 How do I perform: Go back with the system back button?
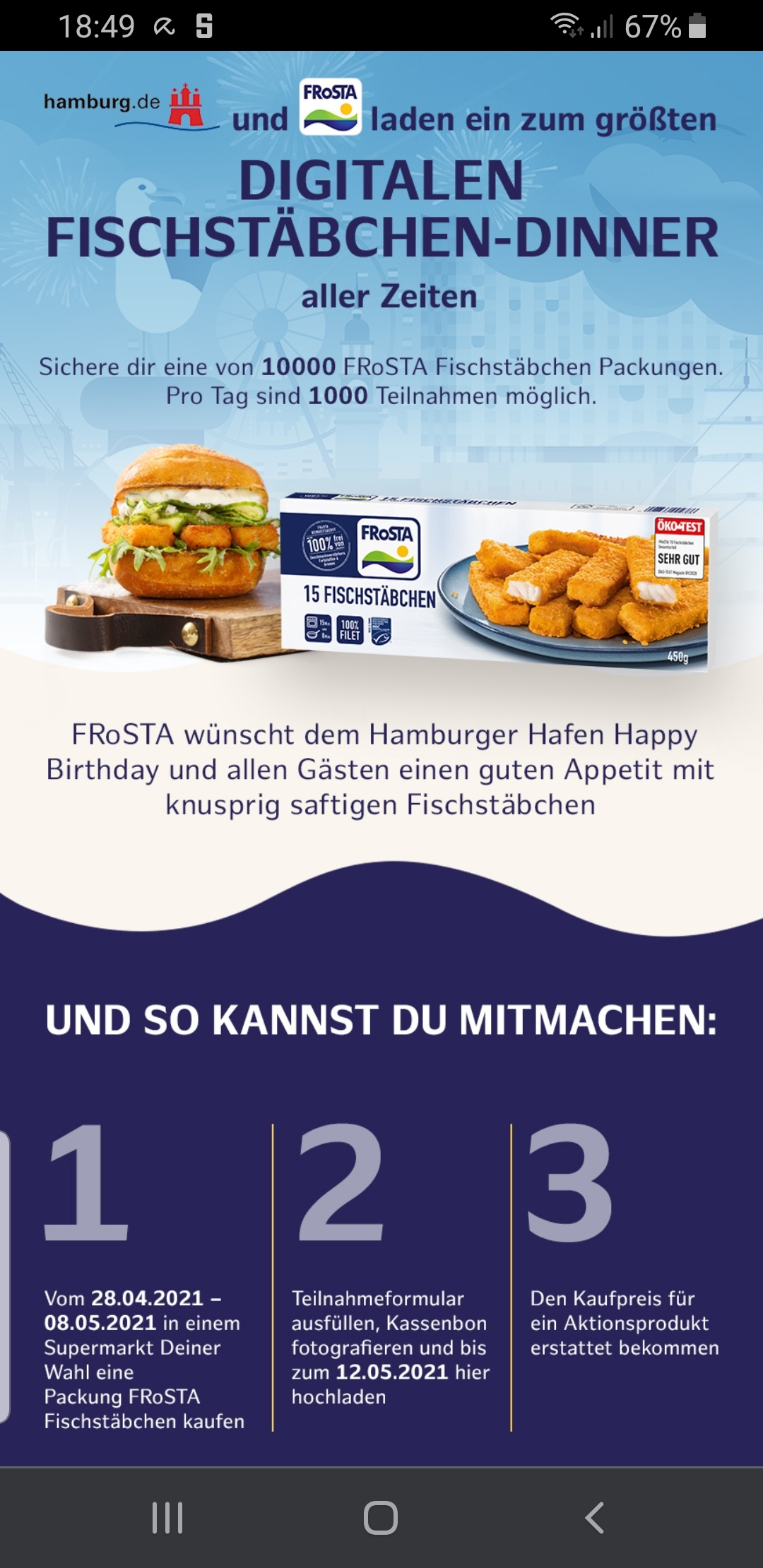(x=594, y=1517)
